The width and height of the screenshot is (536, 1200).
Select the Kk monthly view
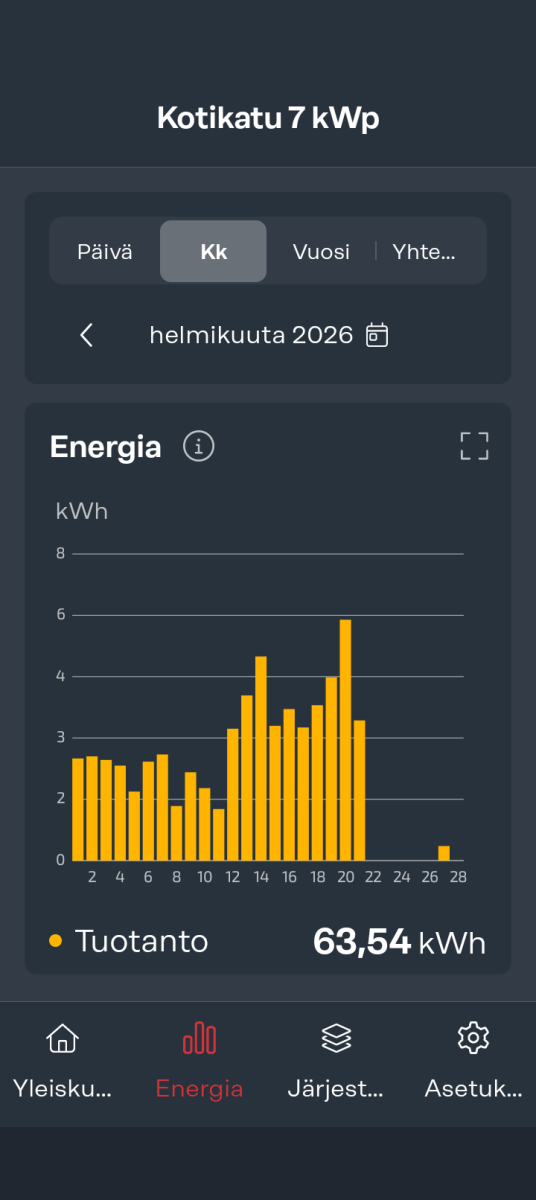tap(213, 251)
